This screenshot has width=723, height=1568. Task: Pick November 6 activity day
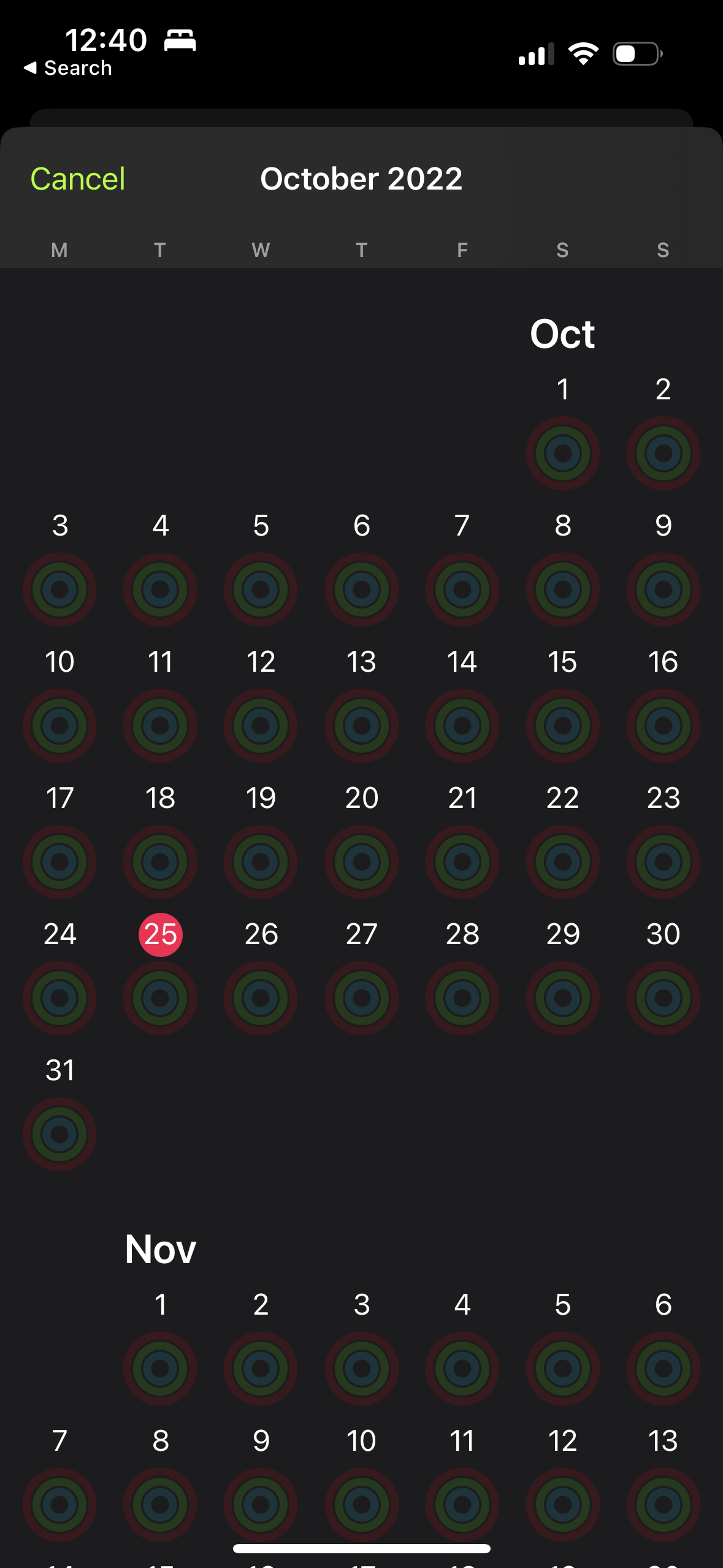(663, 1368)
